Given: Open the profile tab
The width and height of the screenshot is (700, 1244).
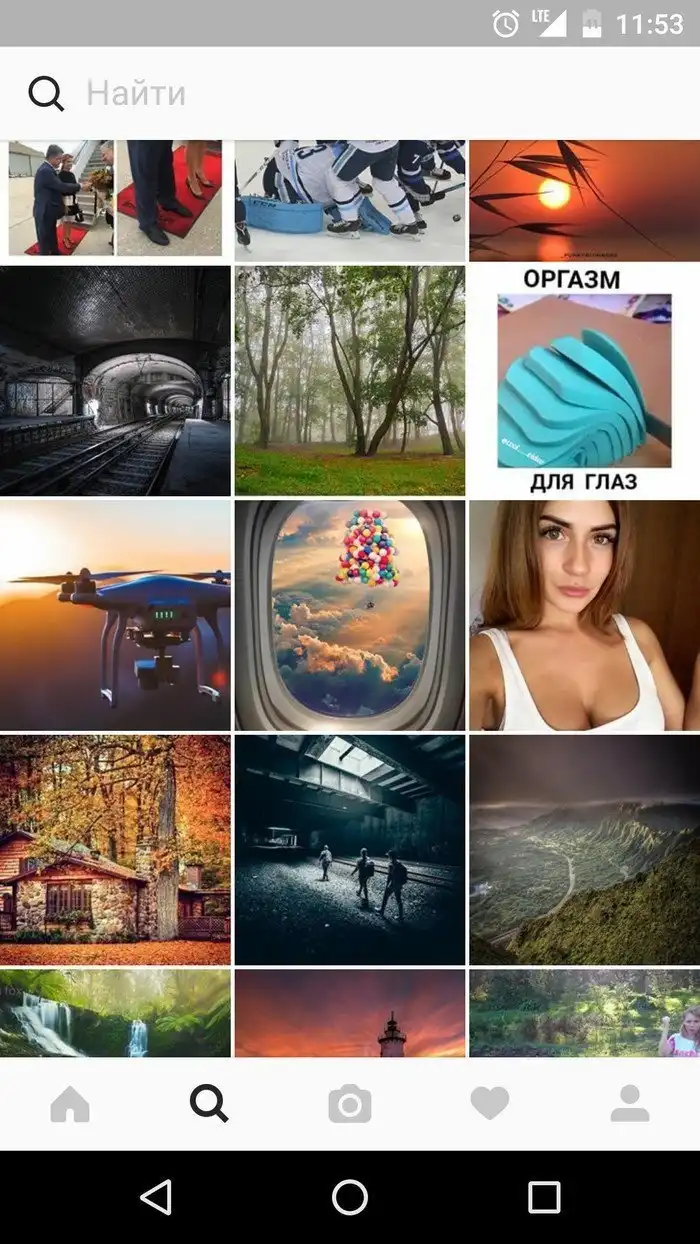Looking at the screenshot, I should pos(630,1104).
